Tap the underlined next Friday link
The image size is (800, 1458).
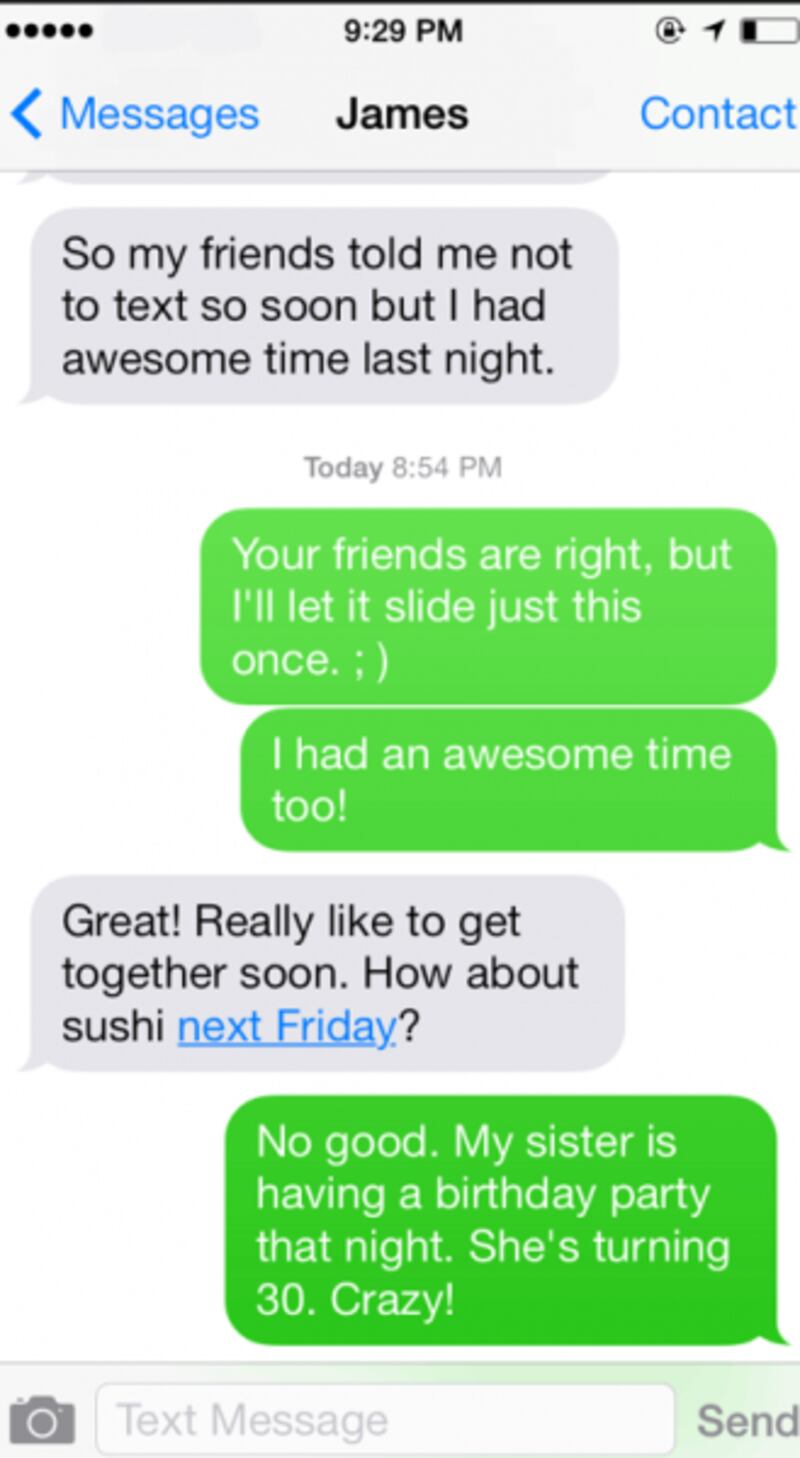[287, 1027]
